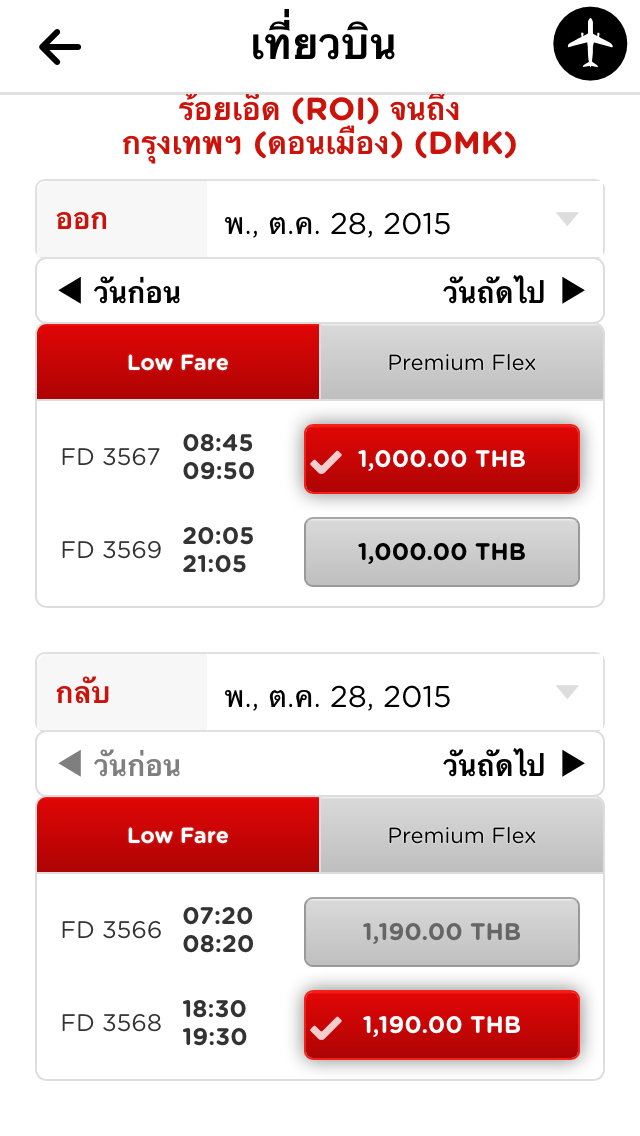Switch return fares to Premium Flex
Image resolution: width=640 pixels, height=1136 pixels.
[x=461, y=835]
